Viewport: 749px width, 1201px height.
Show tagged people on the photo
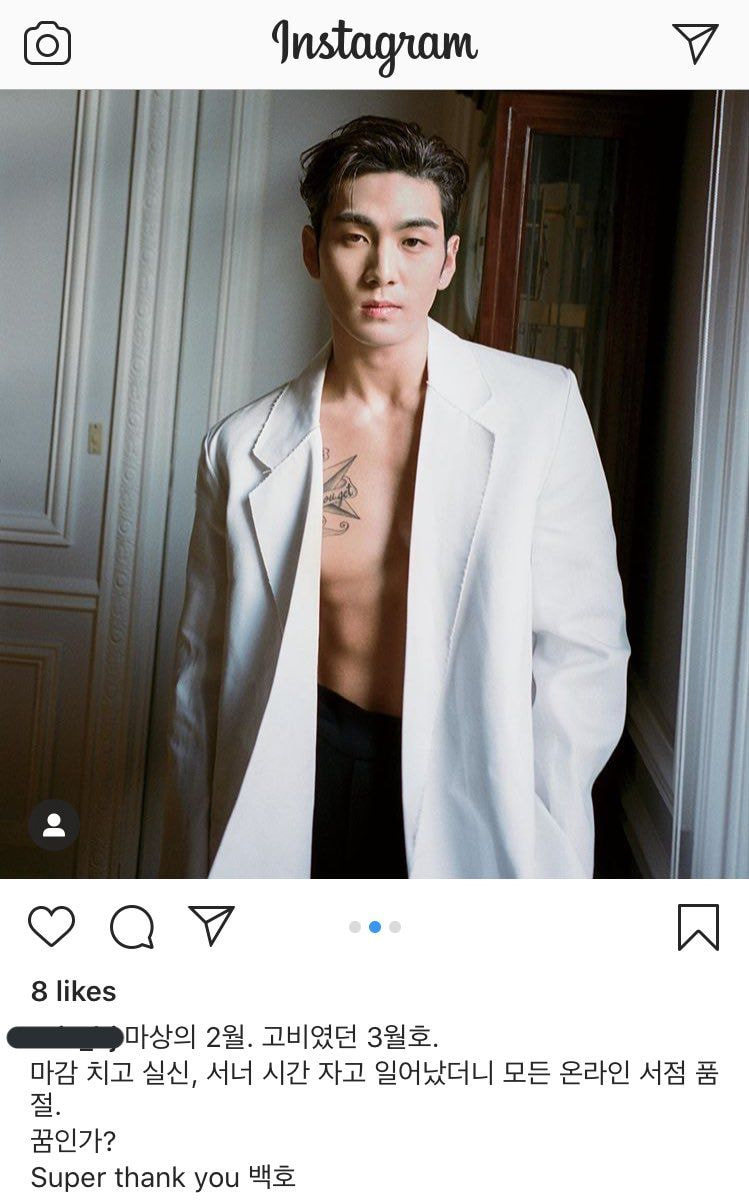54,825
